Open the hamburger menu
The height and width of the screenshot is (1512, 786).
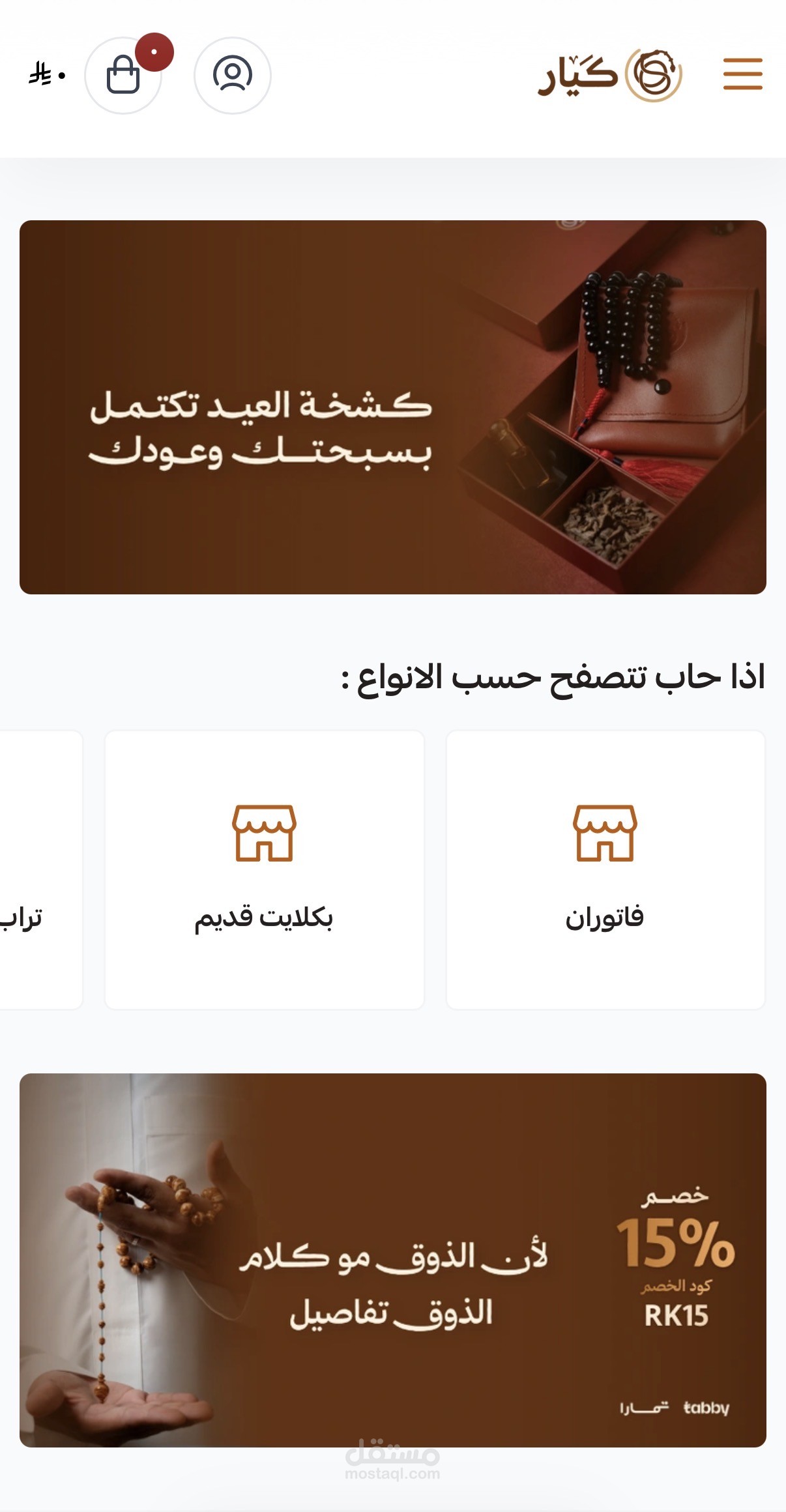point(742,74)
